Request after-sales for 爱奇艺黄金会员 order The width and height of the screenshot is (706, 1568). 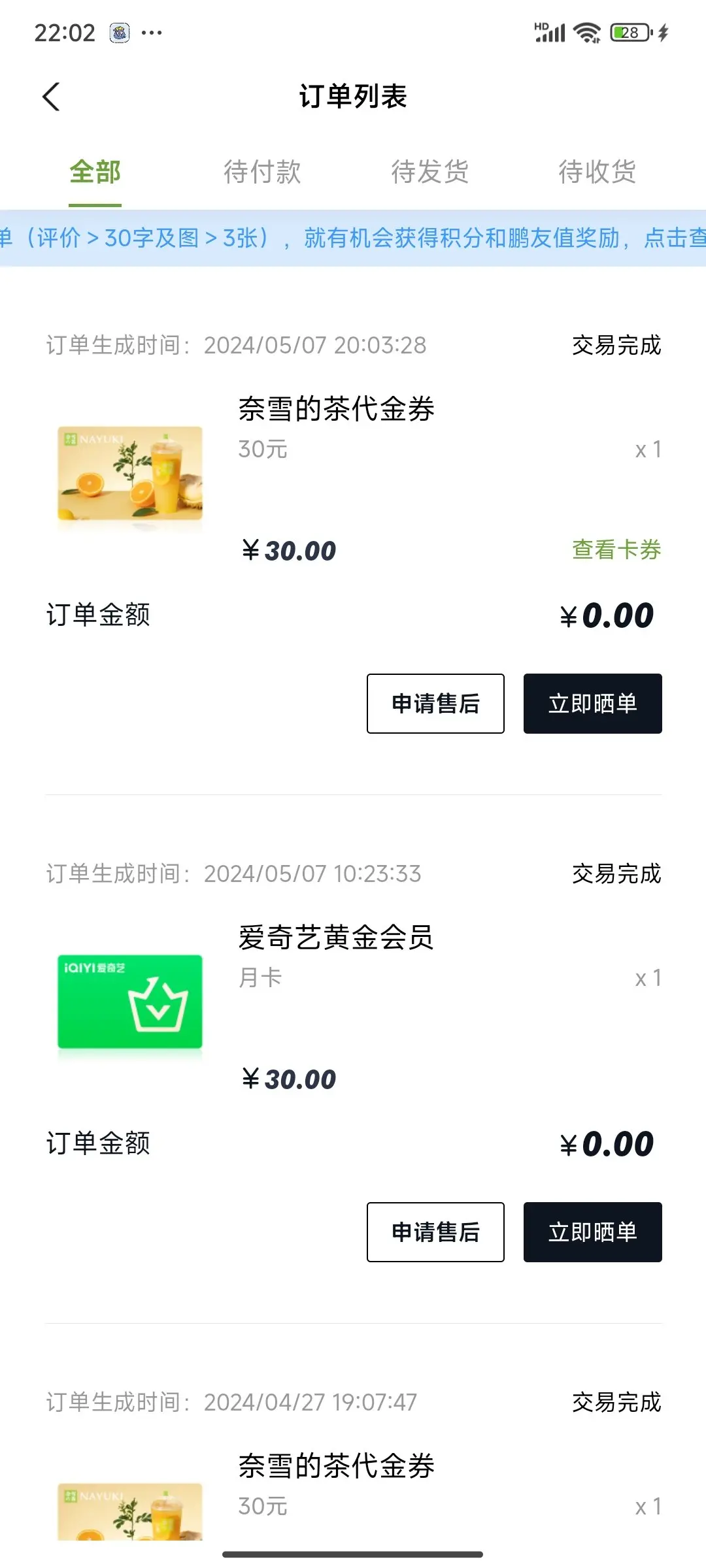coord(435,1232)
